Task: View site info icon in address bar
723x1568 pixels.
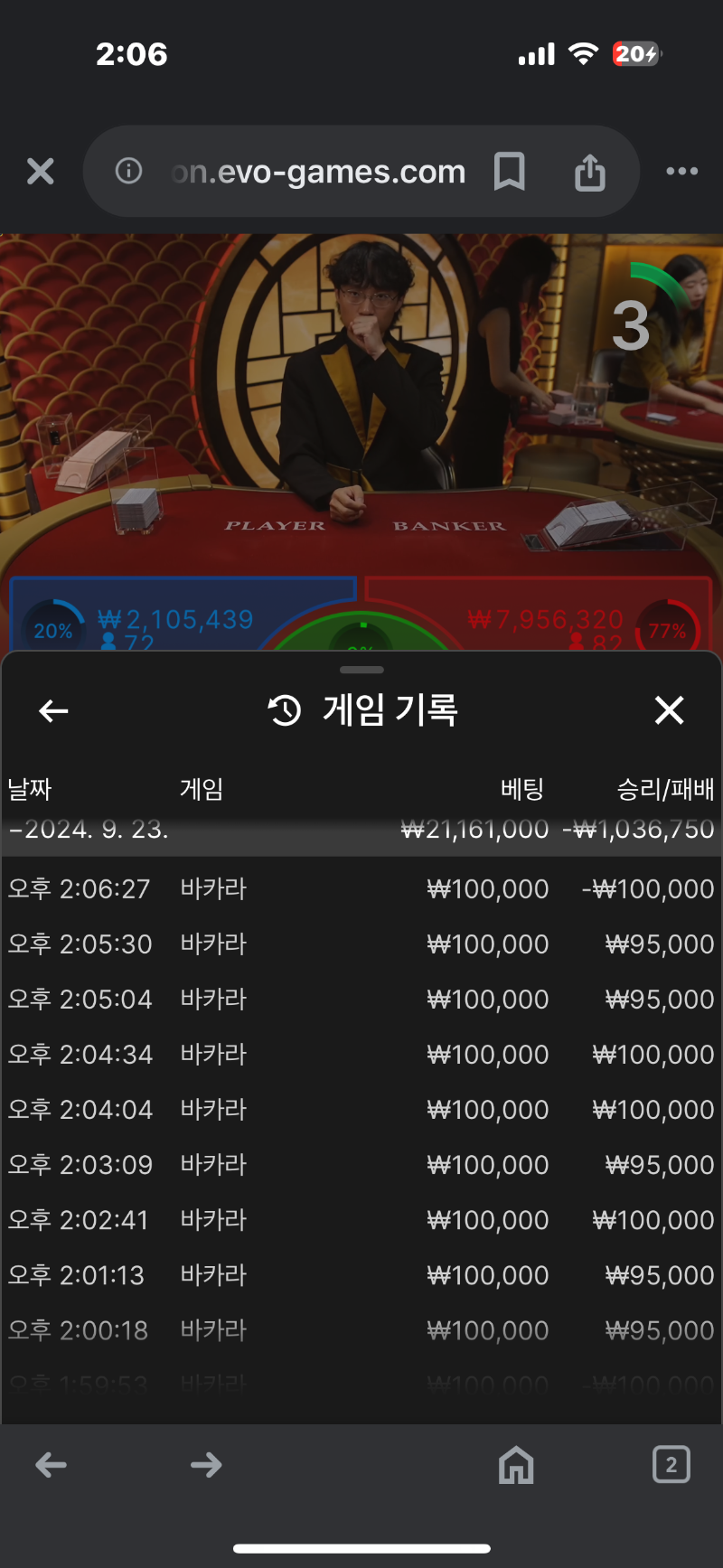Action: pyautogui.click(x=128, y=170)
